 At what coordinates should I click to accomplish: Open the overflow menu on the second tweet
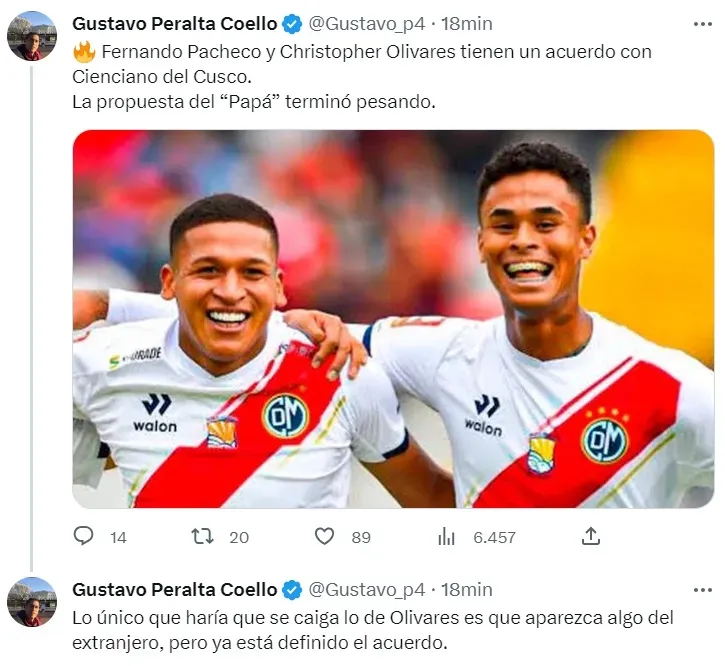point(703,589)
